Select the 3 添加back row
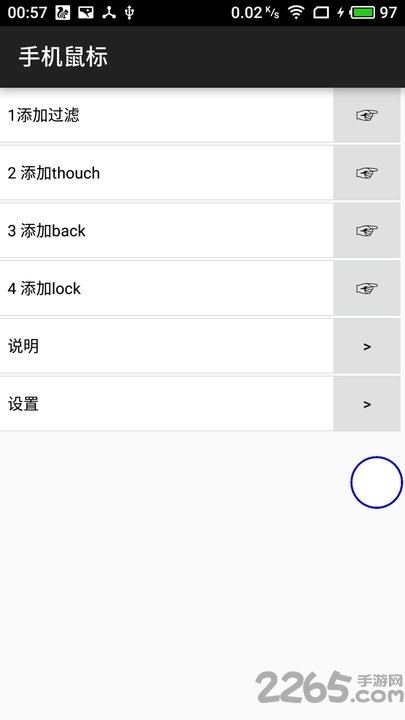405x720 pixels. coord(167,231)
